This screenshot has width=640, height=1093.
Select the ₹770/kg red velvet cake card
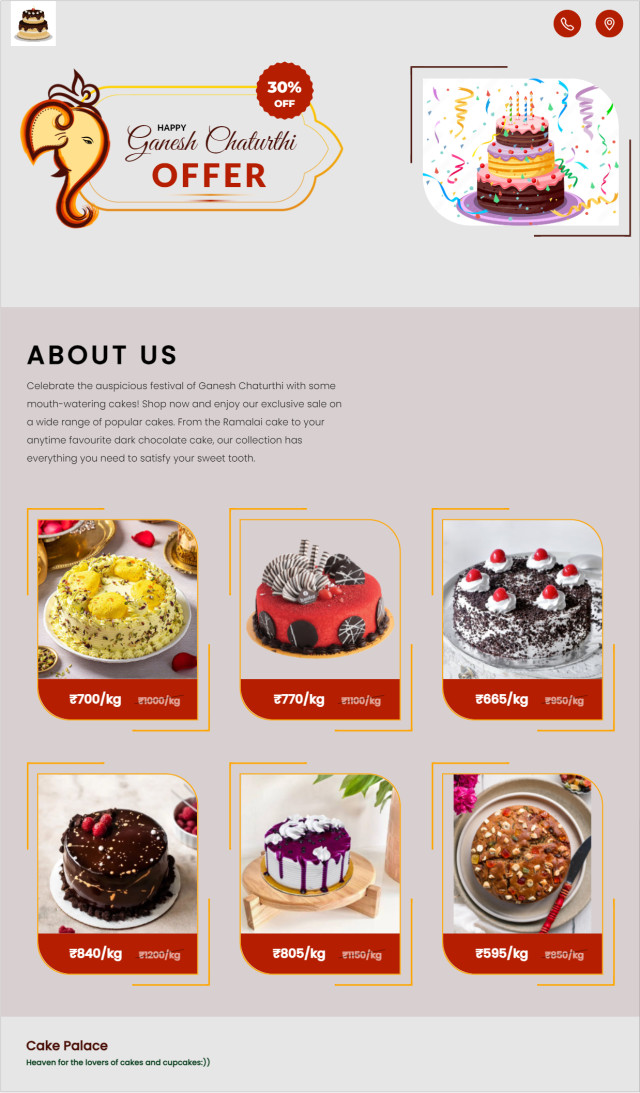point(320,620)
